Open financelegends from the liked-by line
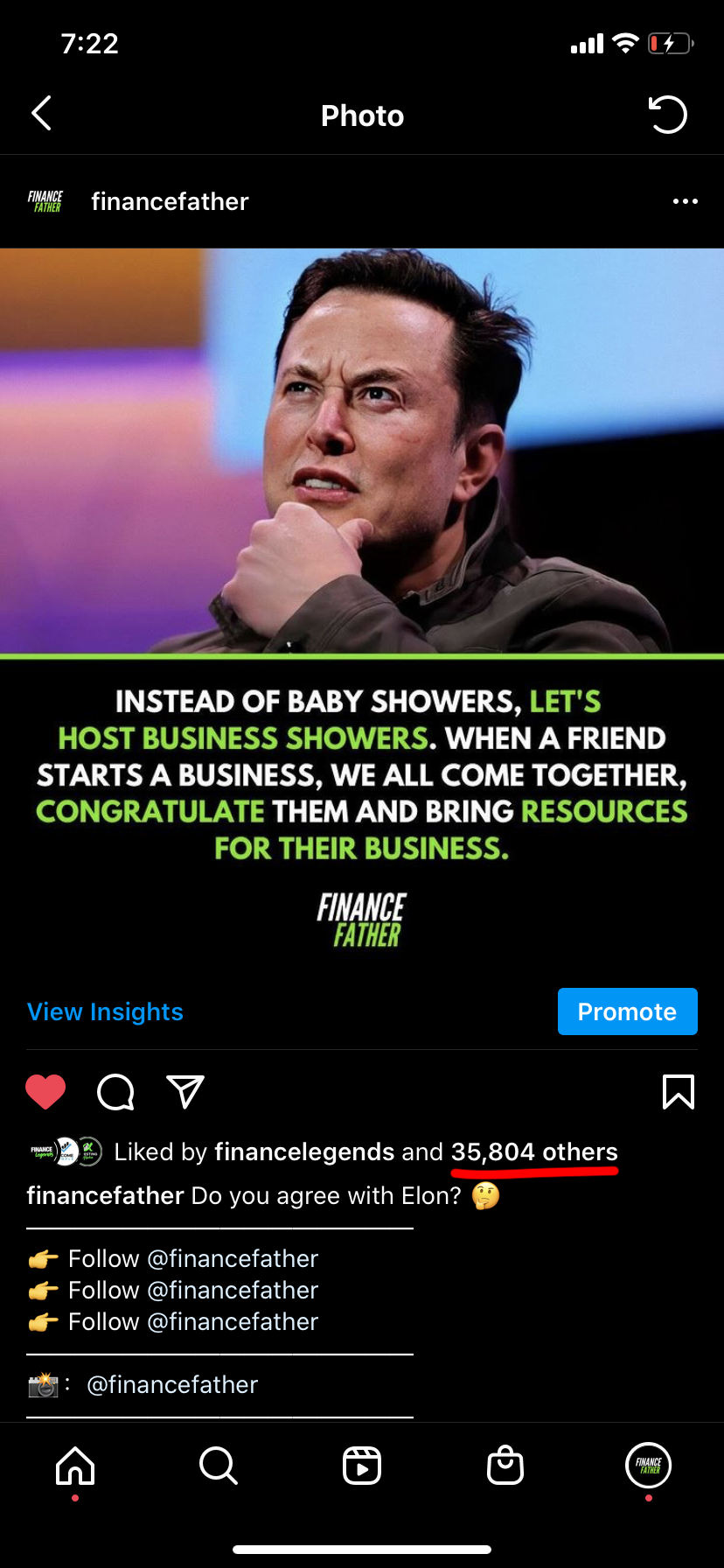724x1568 pixels. [x=304, y=1151]
